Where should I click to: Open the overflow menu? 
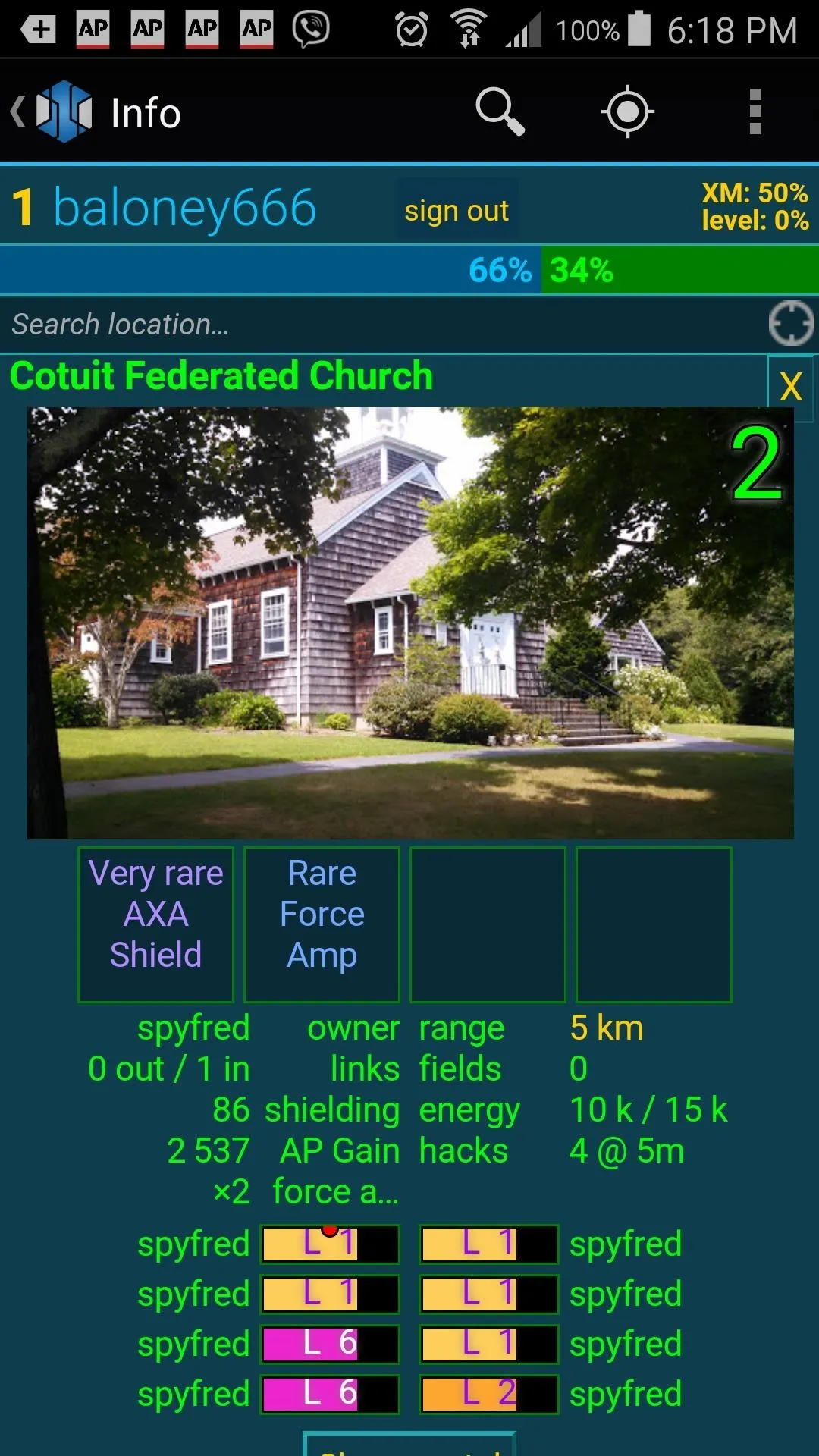pos(755,111)
